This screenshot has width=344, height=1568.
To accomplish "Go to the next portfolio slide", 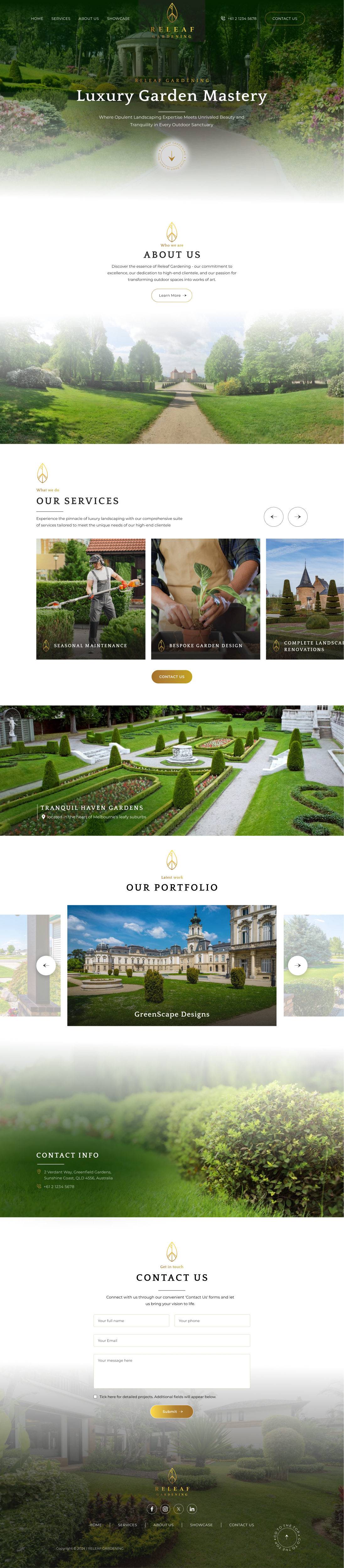I will click(297, 965).
